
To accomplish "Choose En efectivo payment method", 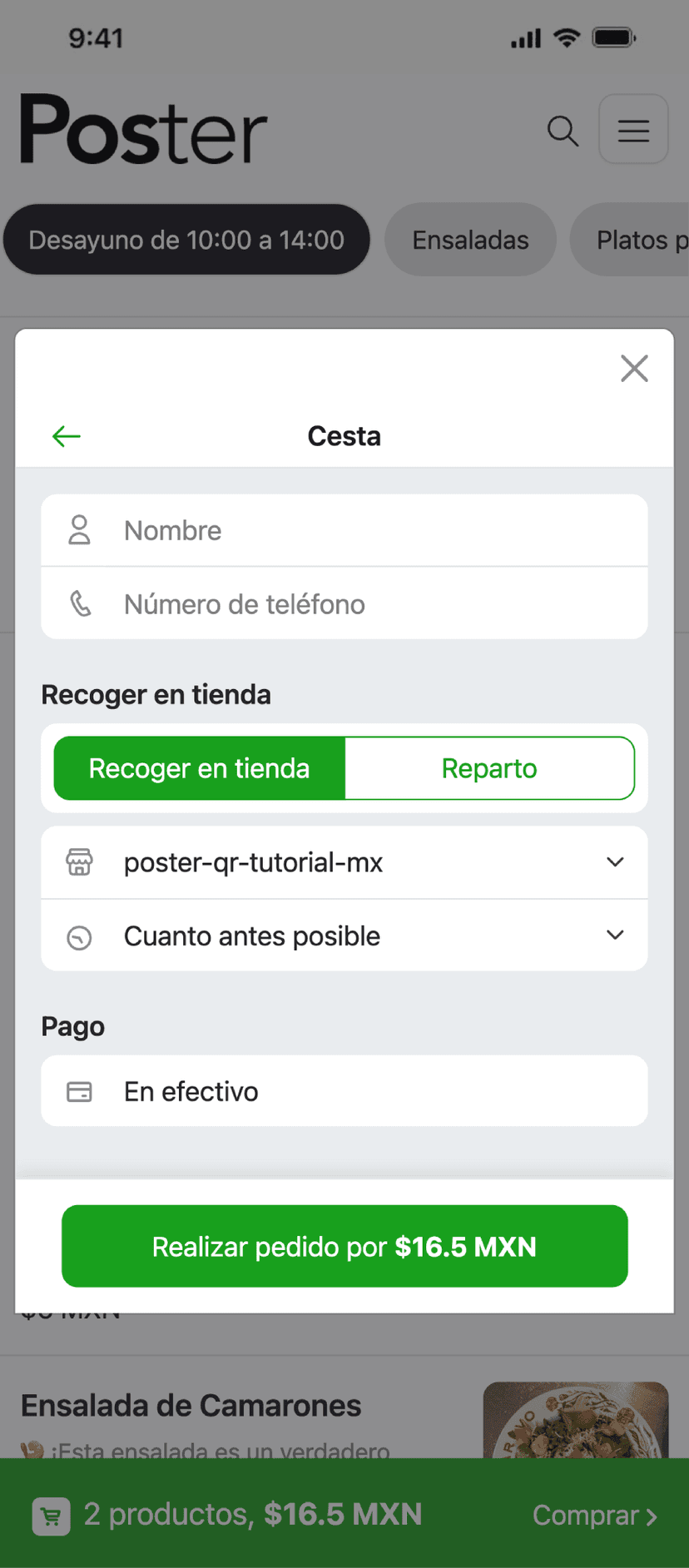I will (x=344, y=1091).
